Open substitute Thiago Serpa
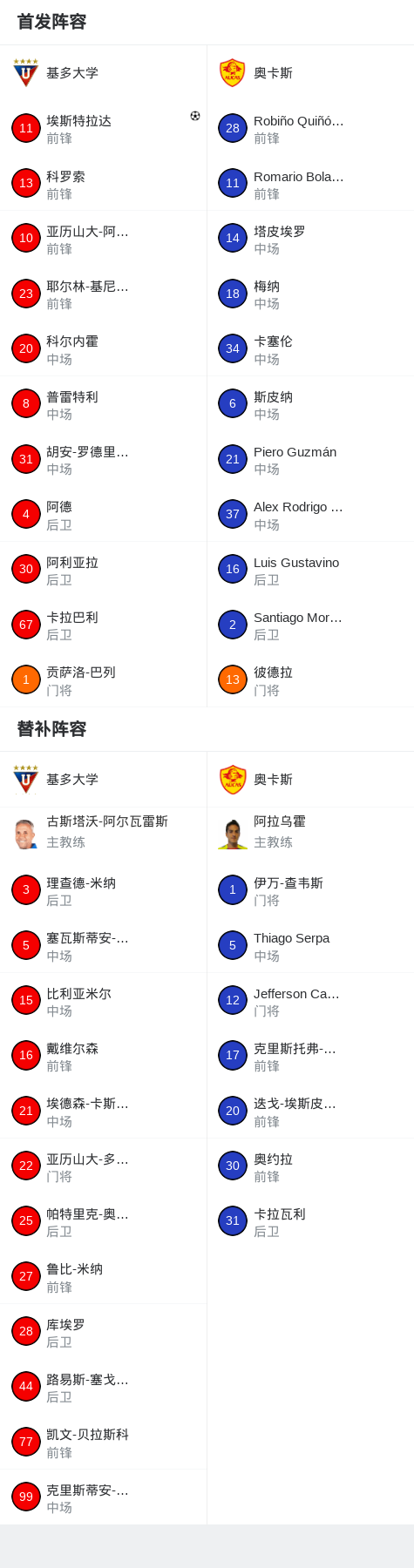Image resolution: width=414 pixels, height=1568 pixels. [310, 945]
